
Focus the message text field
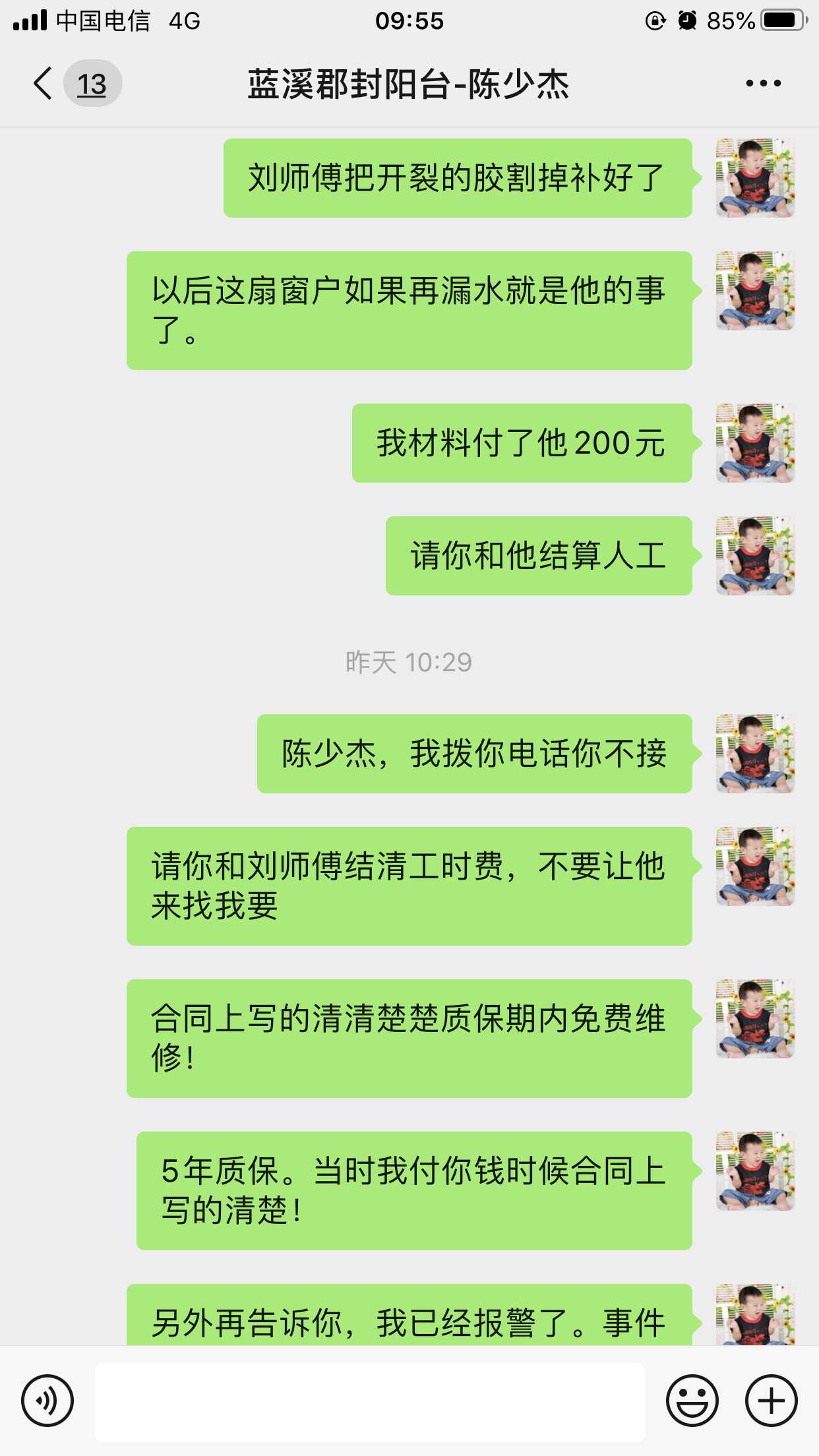tap(369, 1401)
